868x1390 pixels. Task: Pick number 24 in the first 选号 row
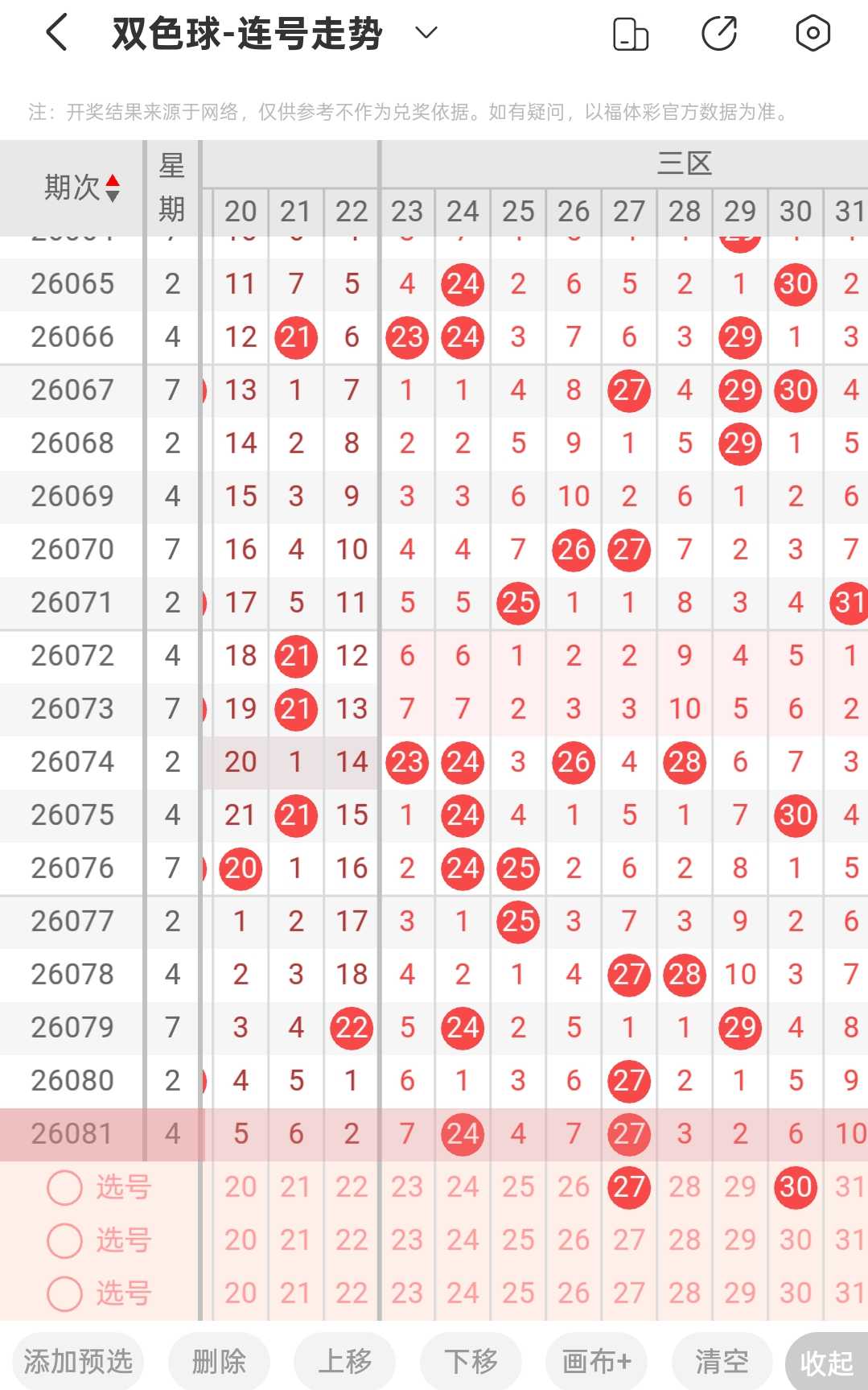click(463, 1187)
